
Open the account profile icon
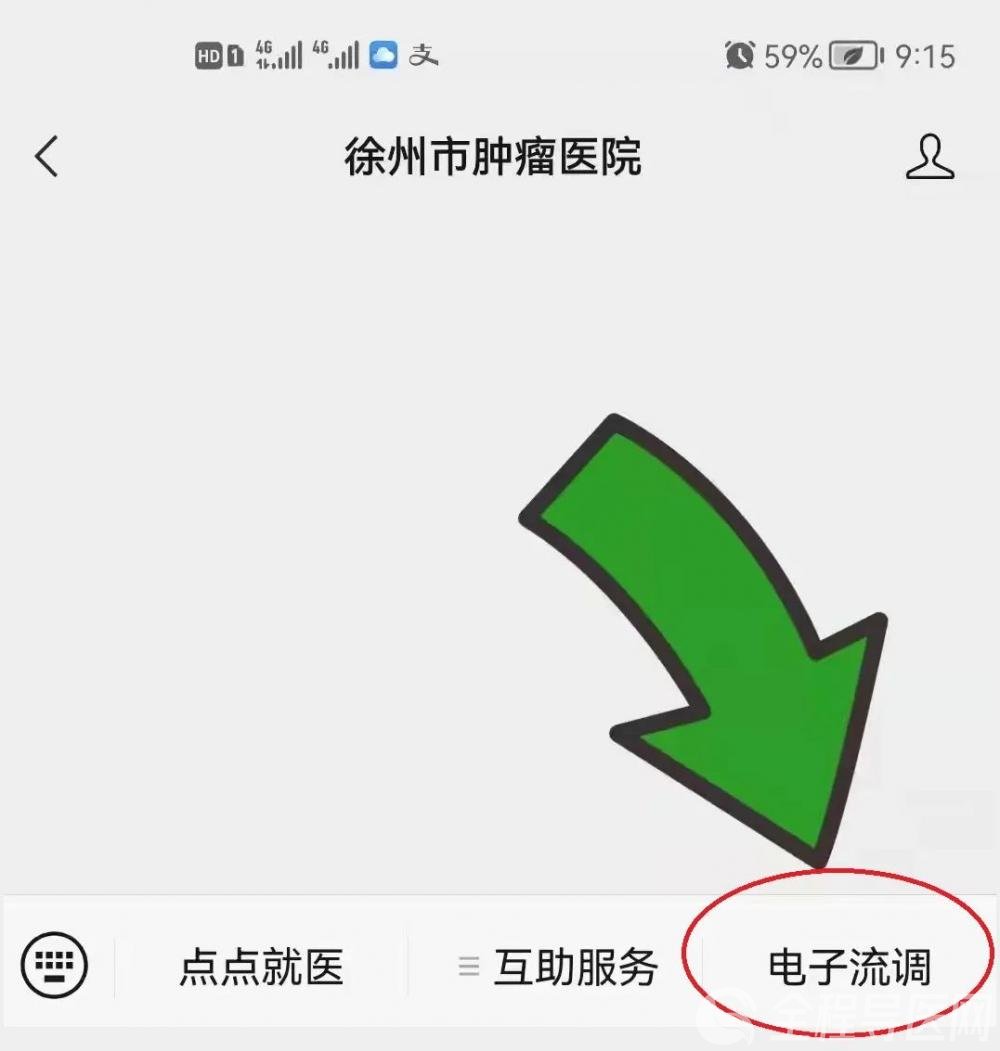click(929, 158)
